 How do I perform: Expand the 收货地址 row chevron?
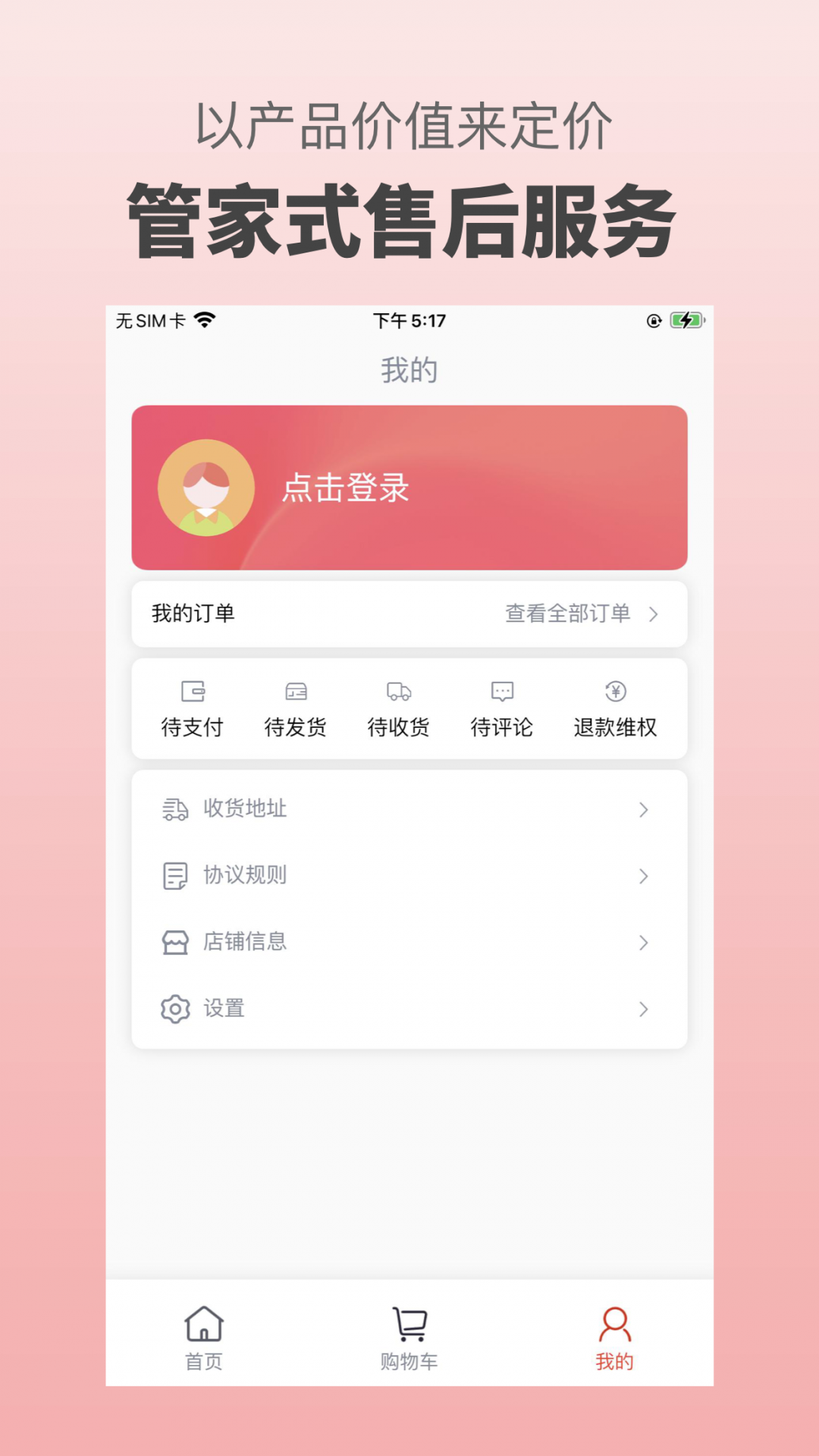coord(642,808)
